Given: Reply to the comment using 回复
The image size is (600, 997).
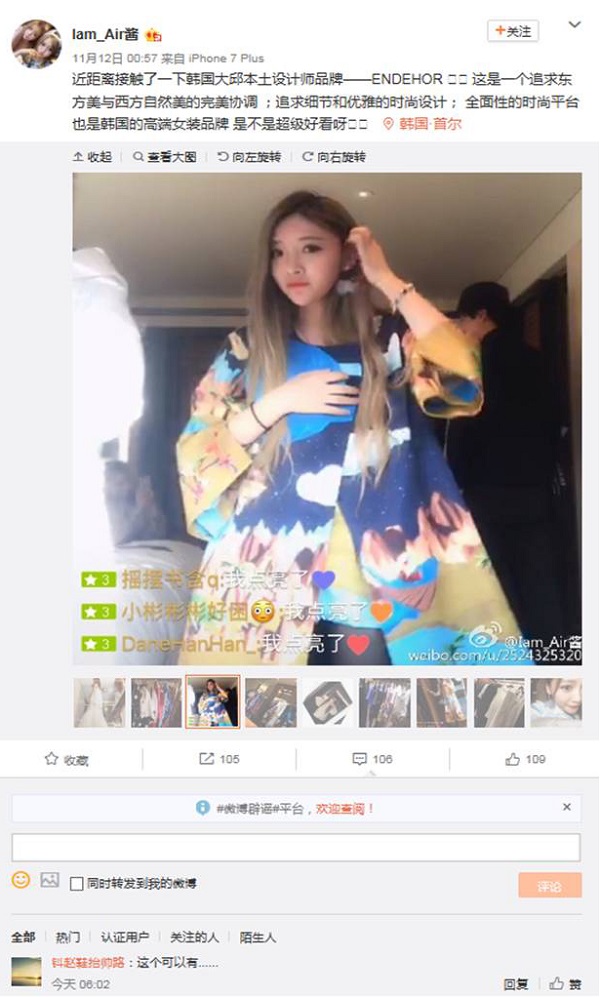Looking at the screenshot, I should pos(516,984).
